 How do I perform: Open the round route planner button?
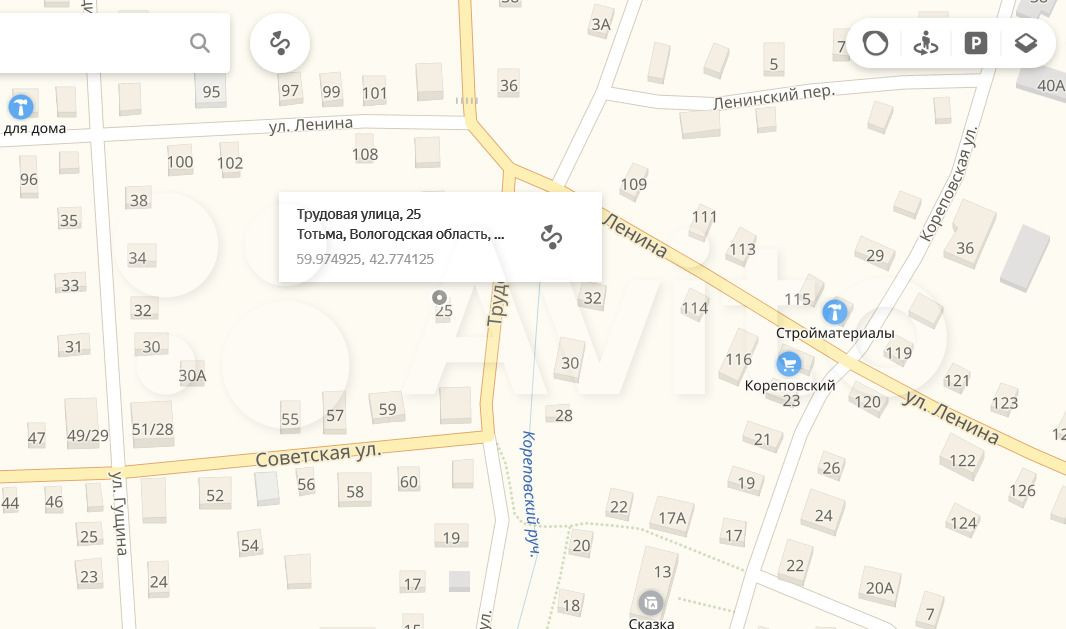coord(280,43)
